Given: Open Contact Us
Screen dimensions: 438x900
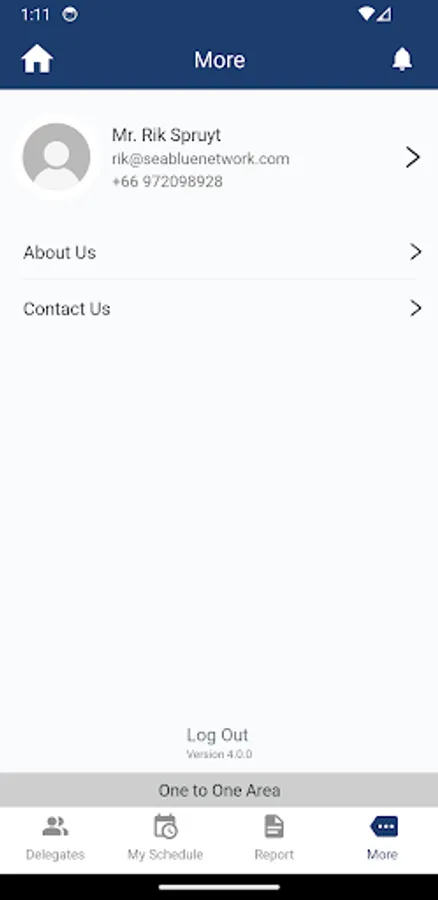Looking at the screenshot, I should point(219,309).
